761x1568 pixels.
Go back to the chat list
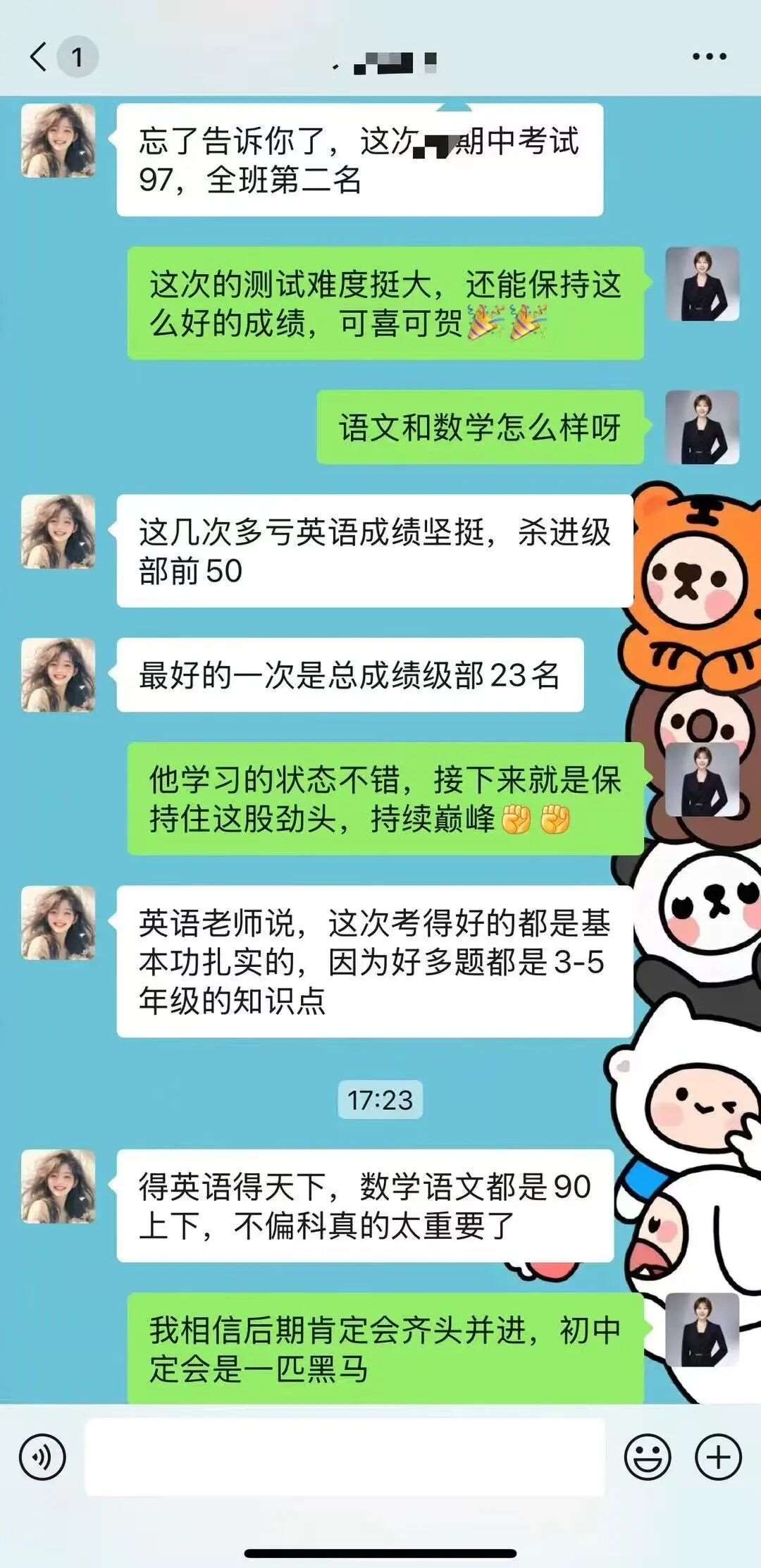(x=40, y=56)
